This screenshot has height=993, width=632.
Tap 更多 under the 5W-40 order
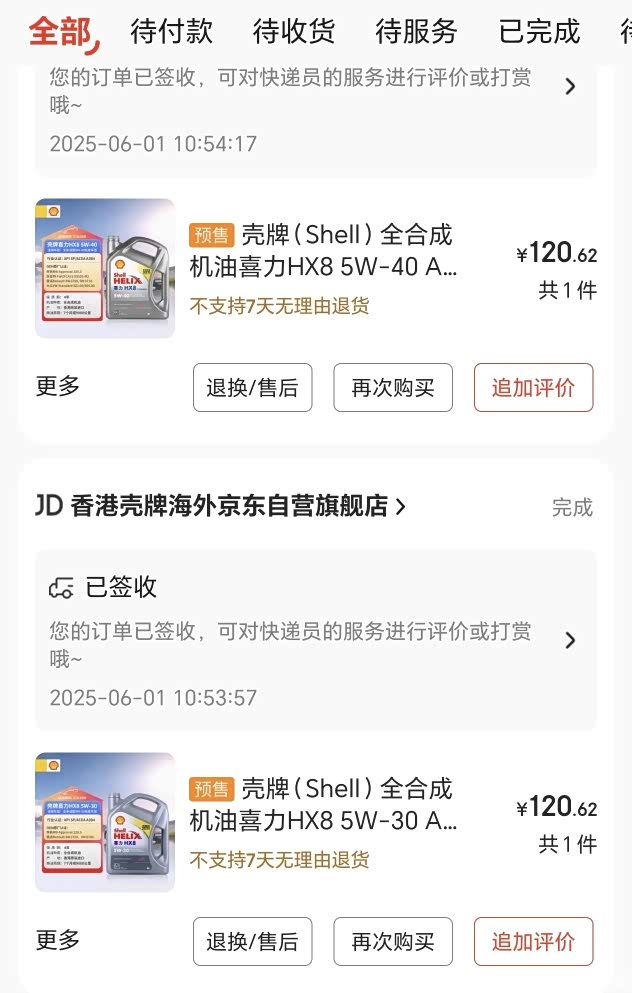pyautogui.click(x=58, y=387)
